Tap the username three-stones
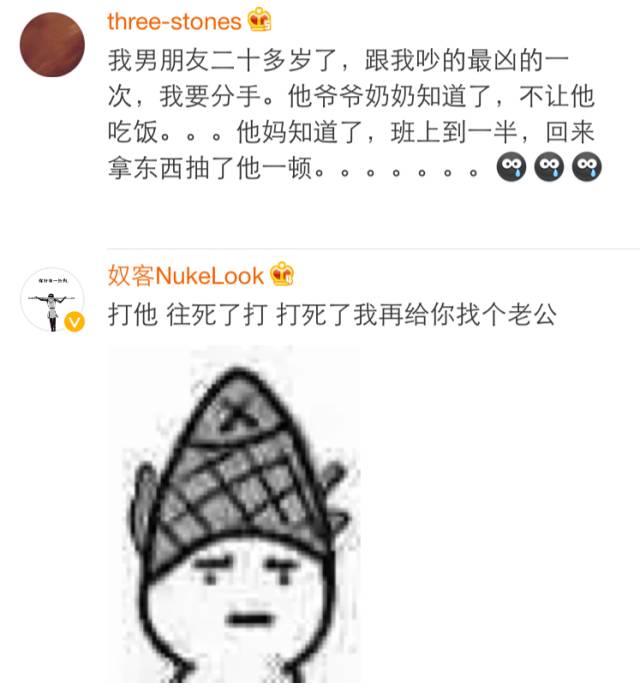 (x=174, y=20)
